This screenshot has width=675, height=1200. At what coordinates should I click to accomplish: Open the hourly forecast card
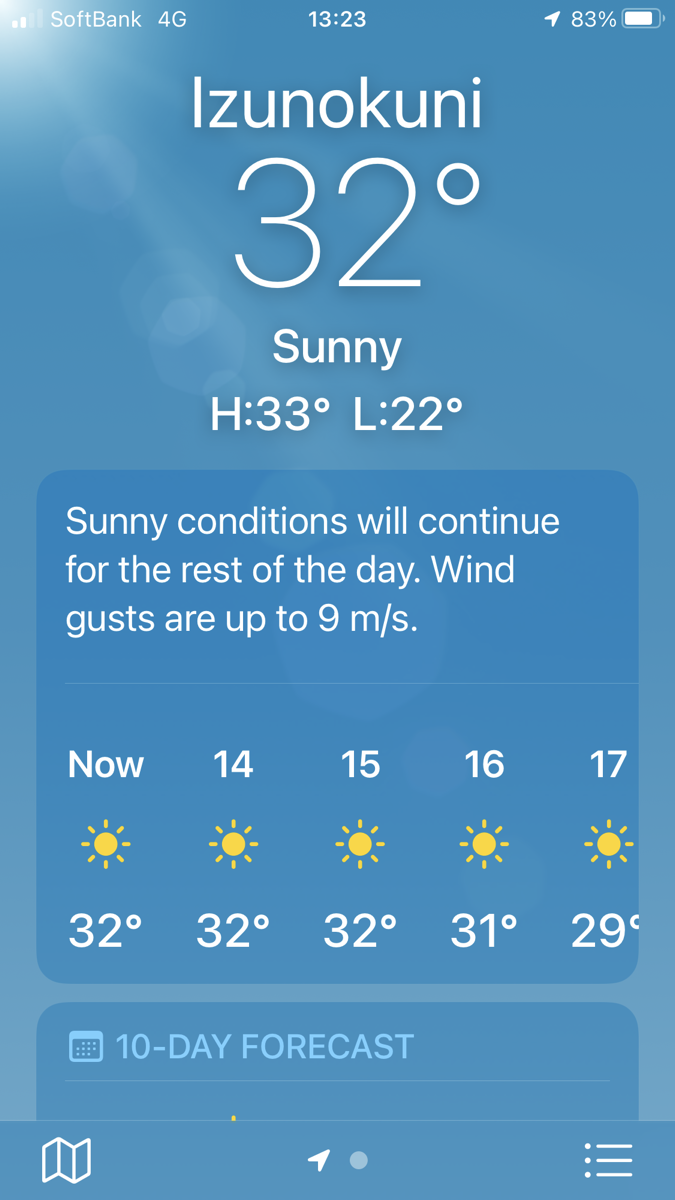pos(337,727)
